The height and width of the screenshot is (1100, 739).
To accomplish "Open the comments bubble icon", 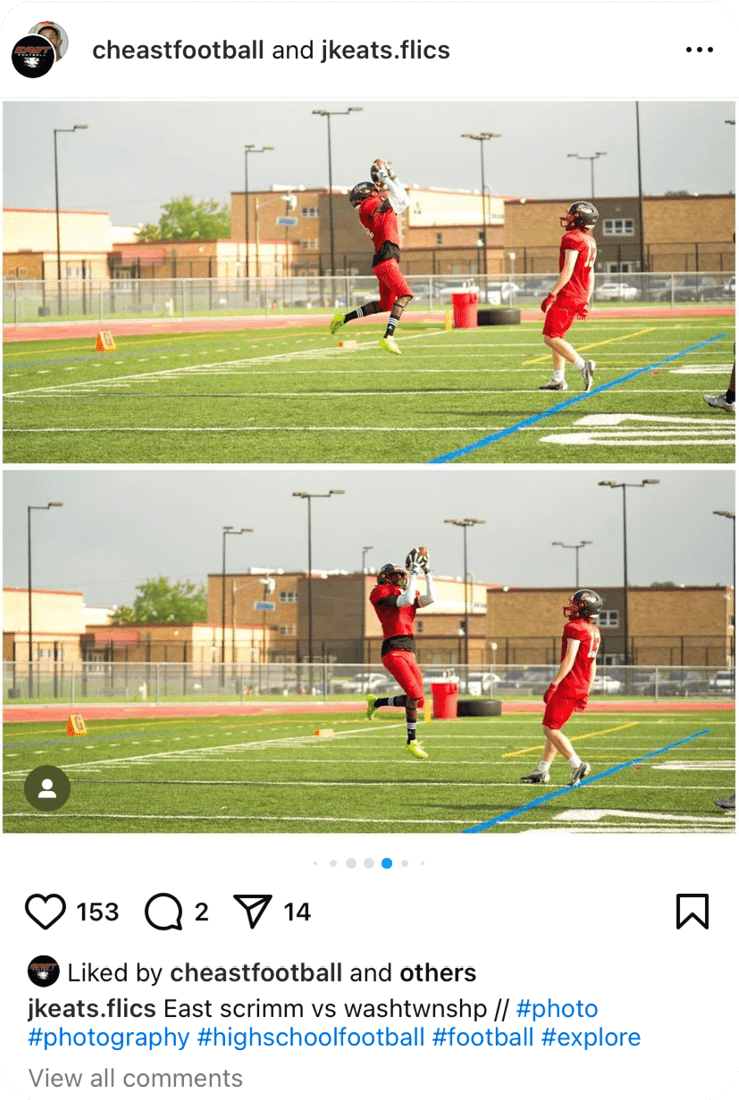I will point(163,912).
